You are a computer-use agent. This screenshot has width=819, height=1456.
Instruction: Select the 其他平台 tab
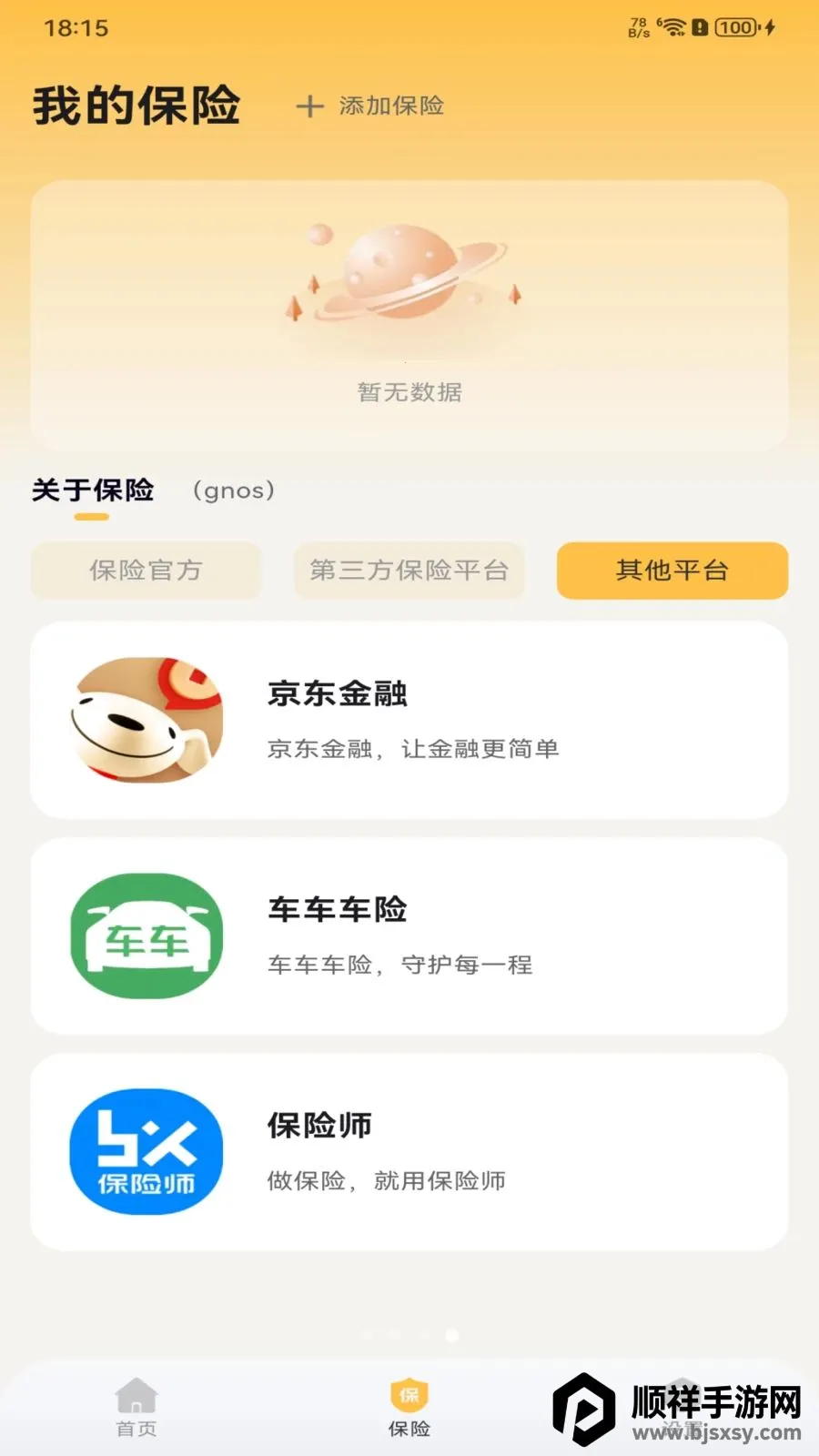672,571
